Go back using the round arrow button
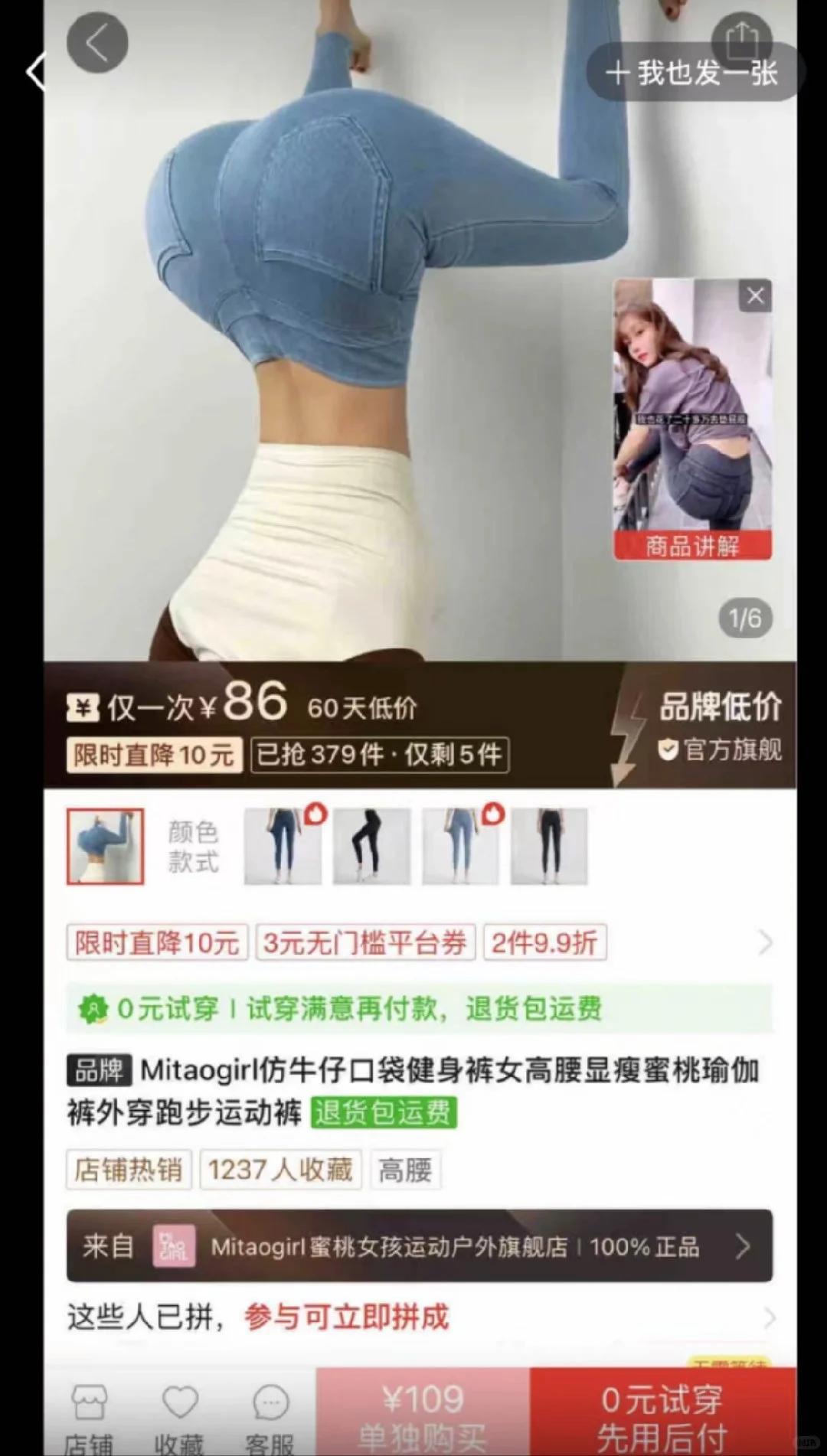The width and height of the screenshot is (827, 1456). tap(97, 43)
